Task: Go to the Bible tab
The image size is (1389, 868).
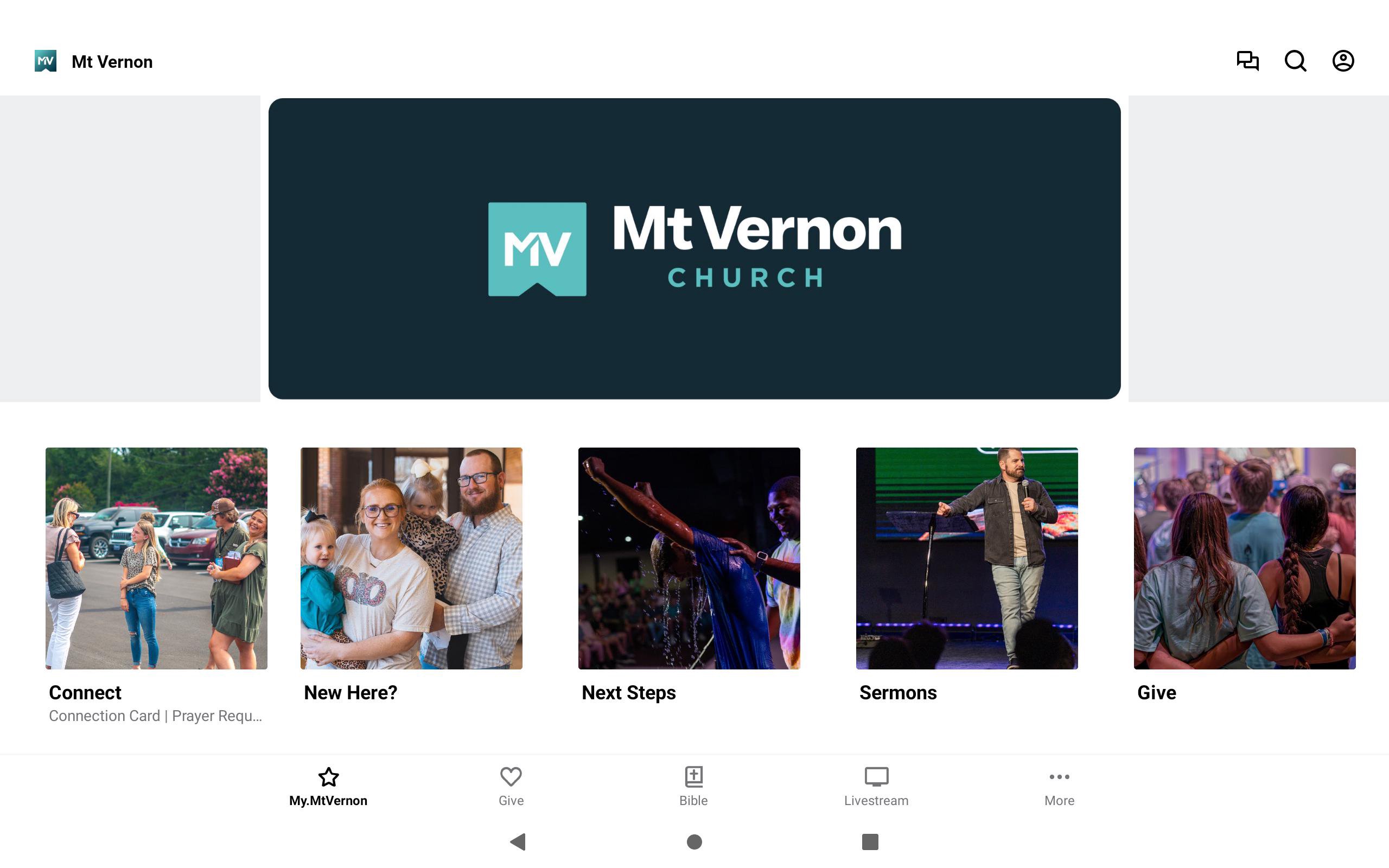Action: pos(693,787)
